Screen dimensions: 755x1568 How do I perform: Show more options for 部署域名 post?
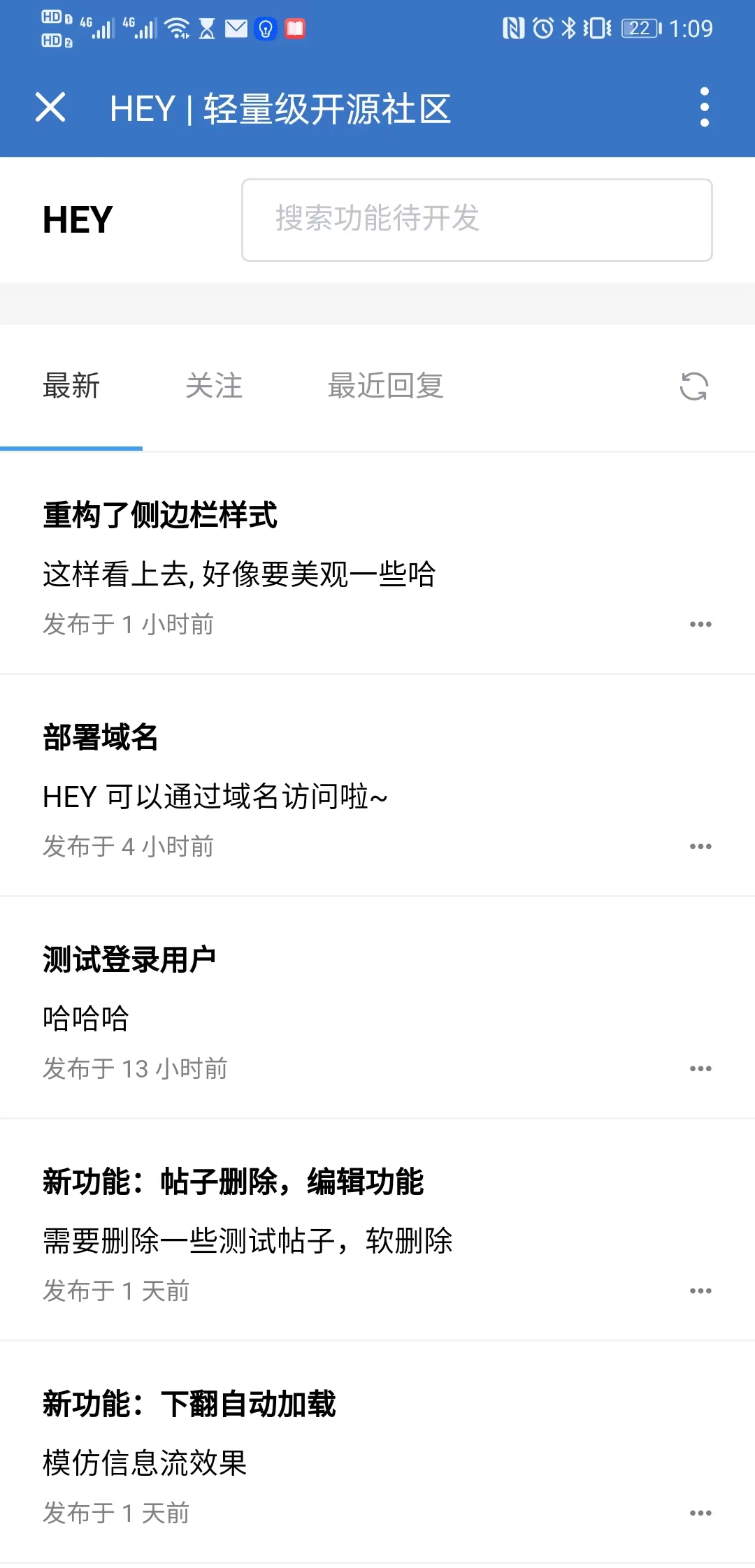point(700,846)
